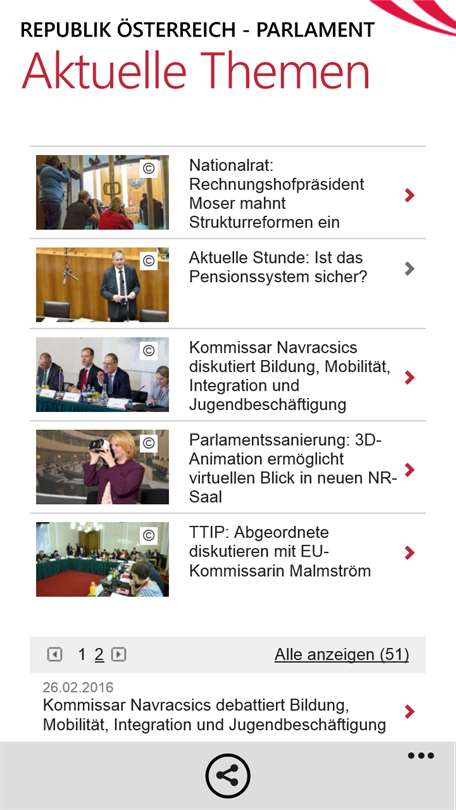Tap the previous page arrow in pager
The height and width of the screenshot is (810, 456).
(55, 655)
